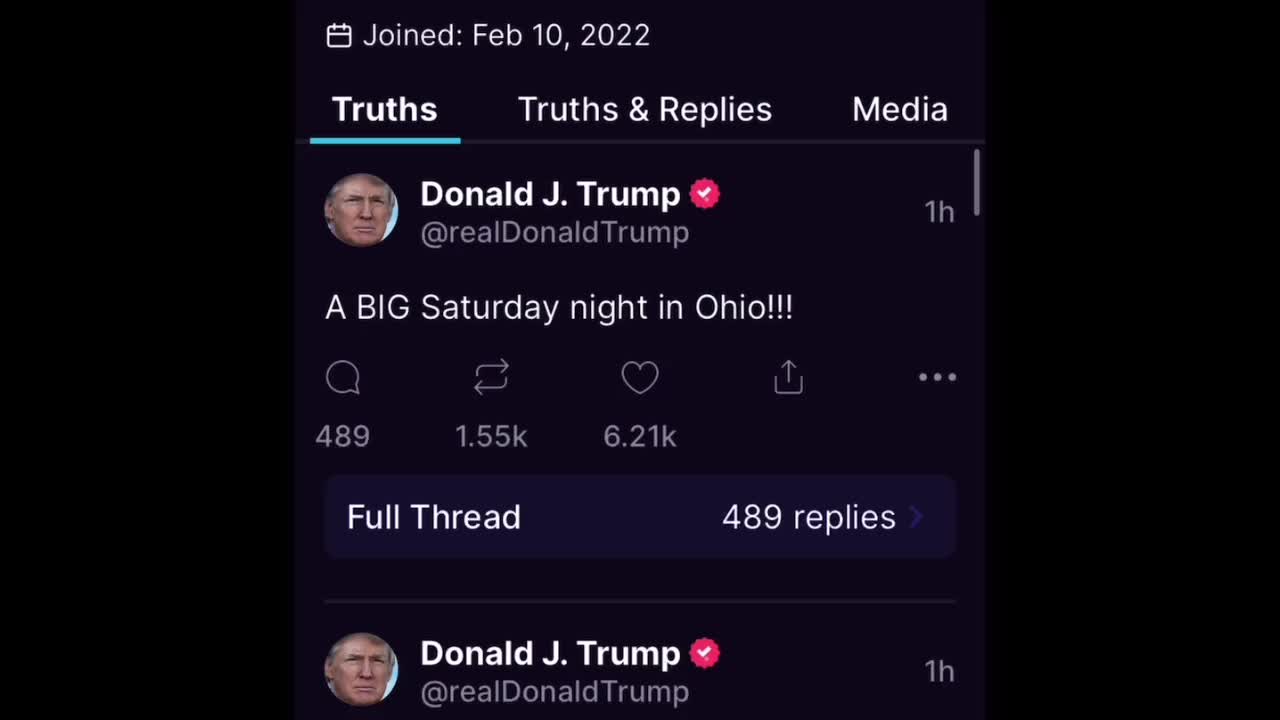ReTruth the Saturday night in Ohio post
1280x720 pixels.
[x=491, y=378]
